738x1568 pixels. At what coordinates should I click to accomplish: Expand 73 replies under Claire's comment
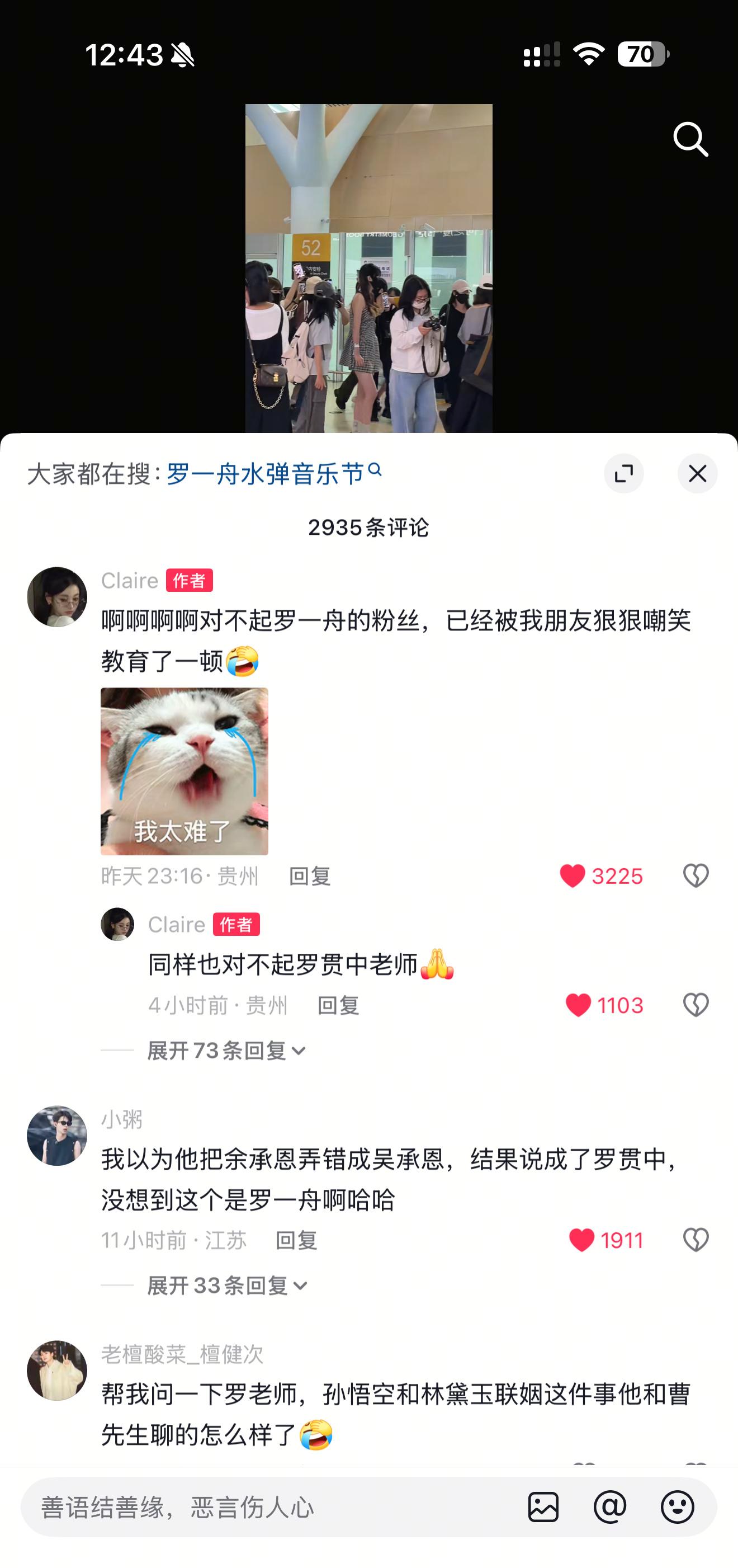point(226,1051)
